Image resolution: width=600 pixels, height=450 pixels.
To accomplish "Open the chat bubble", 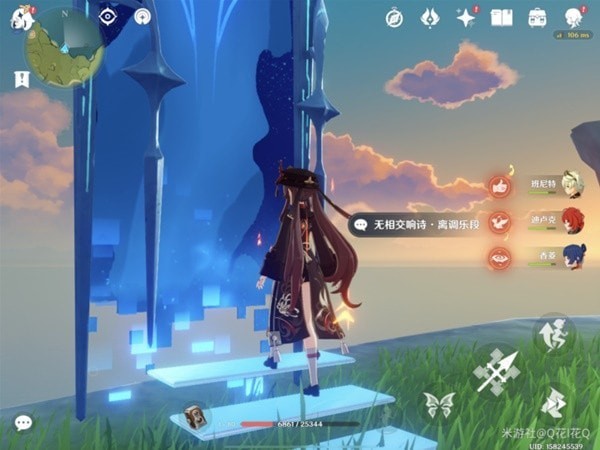I will pyautogui.click(x=22, y=422).
